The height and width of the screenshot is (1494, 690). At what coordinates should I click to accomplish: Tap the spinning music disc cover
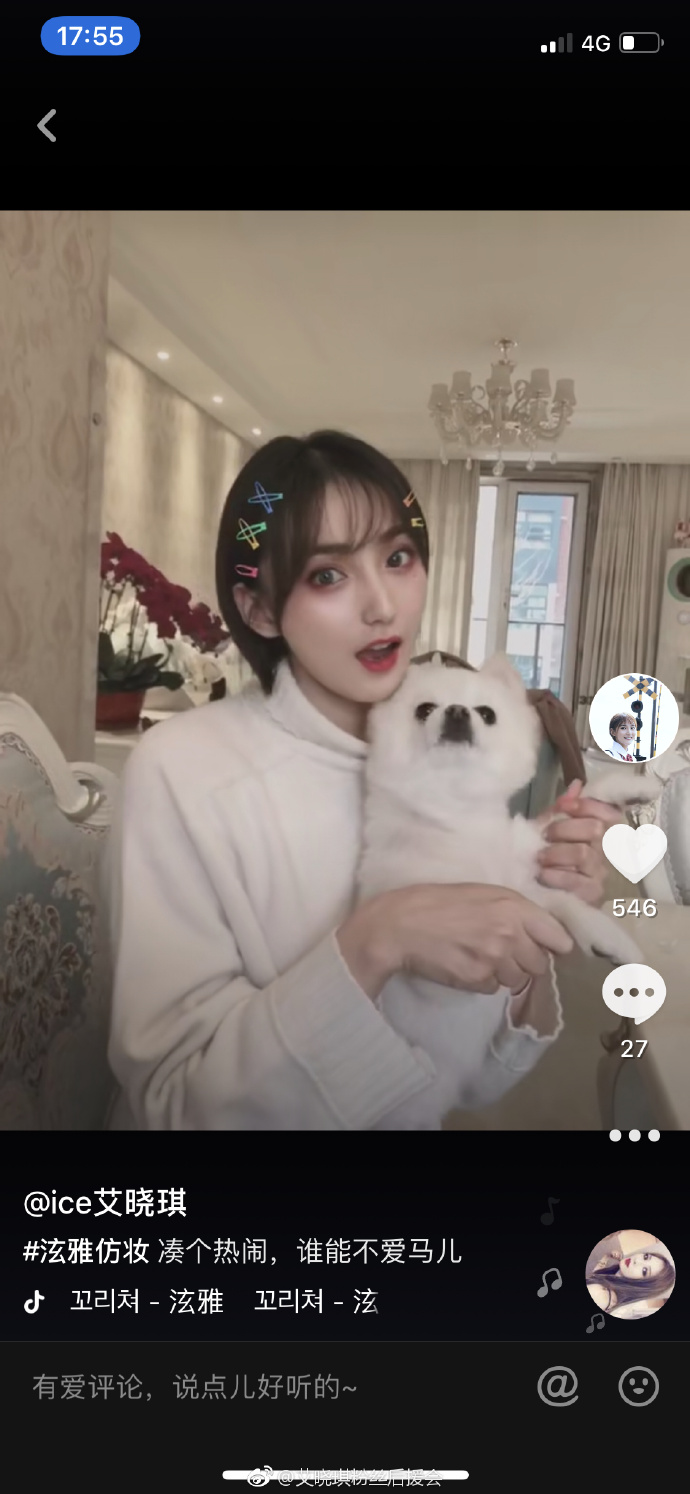pyautogui.click(x=630, y=1274)
